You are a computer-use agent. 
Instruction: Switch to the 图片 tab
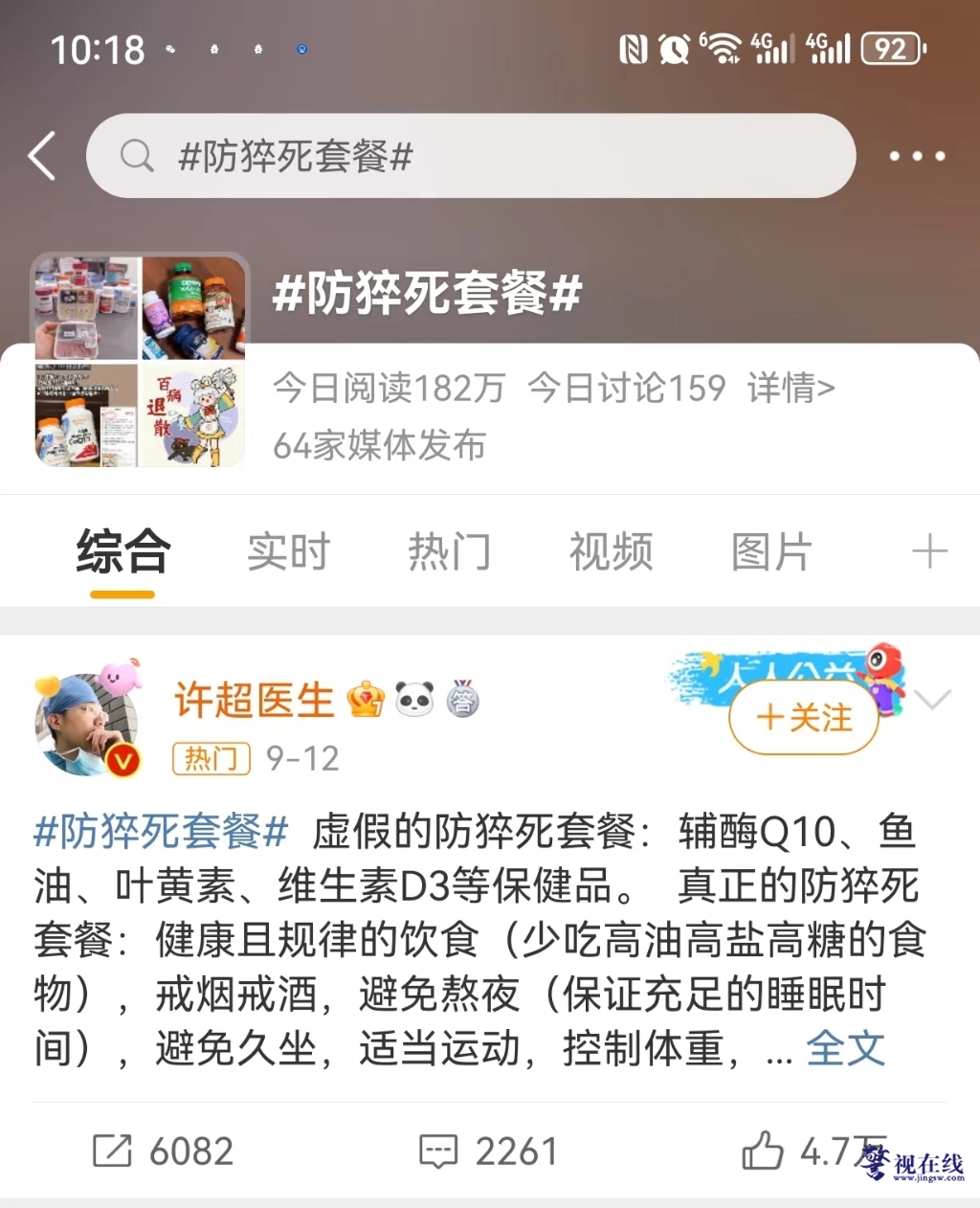click(771, 552)
